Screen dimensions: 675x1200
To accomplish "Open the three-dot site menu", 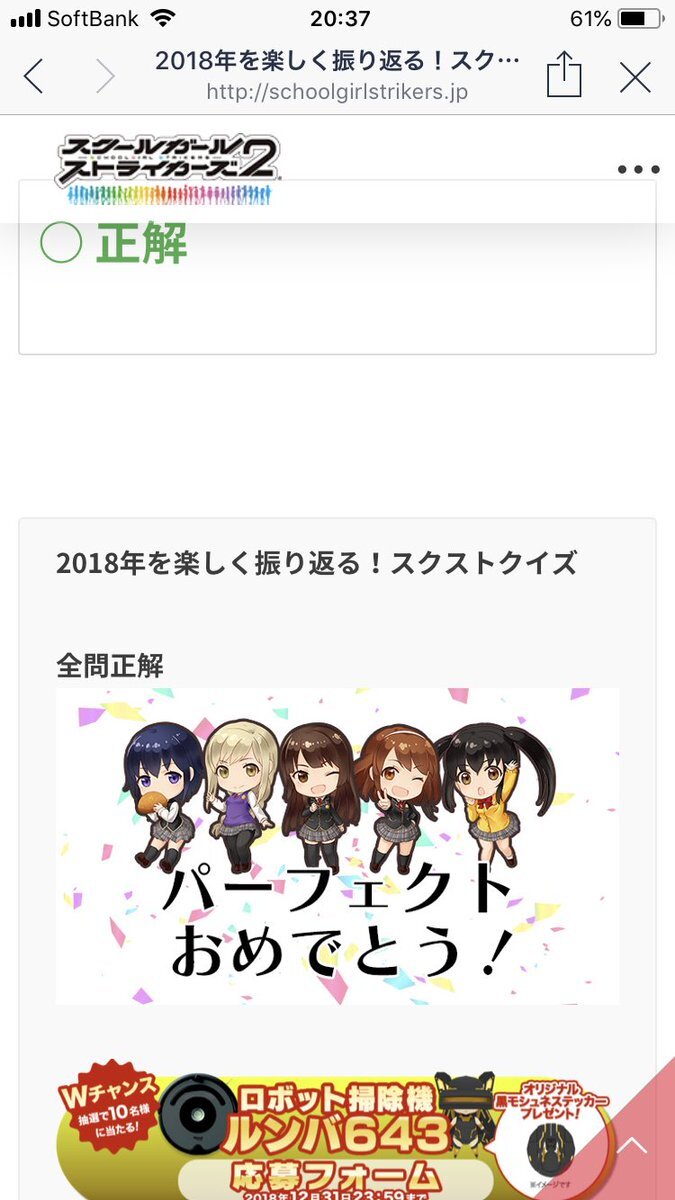I will coord(638,170).
